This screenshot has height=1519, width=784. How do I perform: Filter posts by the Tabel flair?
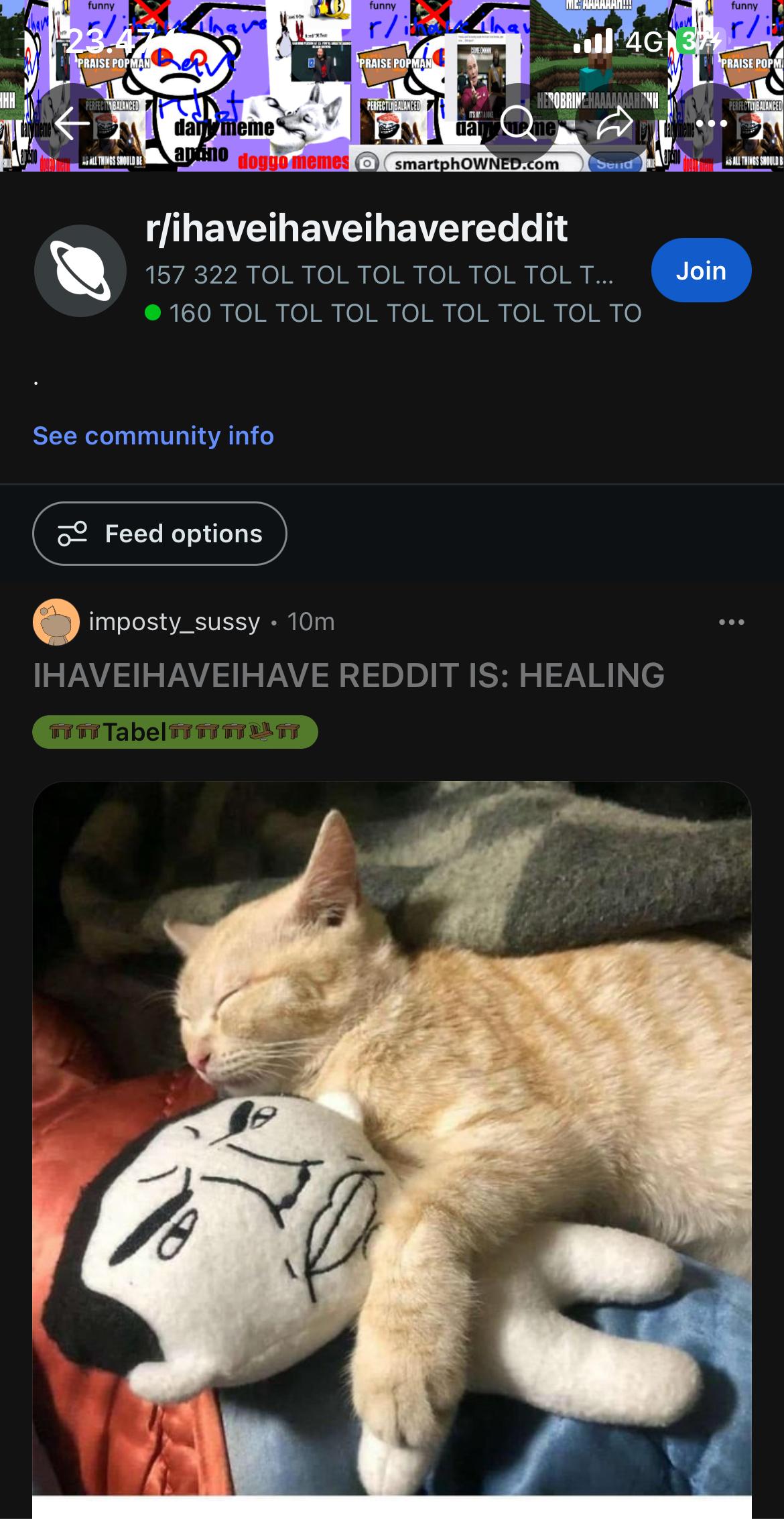(x=175, y=732)
